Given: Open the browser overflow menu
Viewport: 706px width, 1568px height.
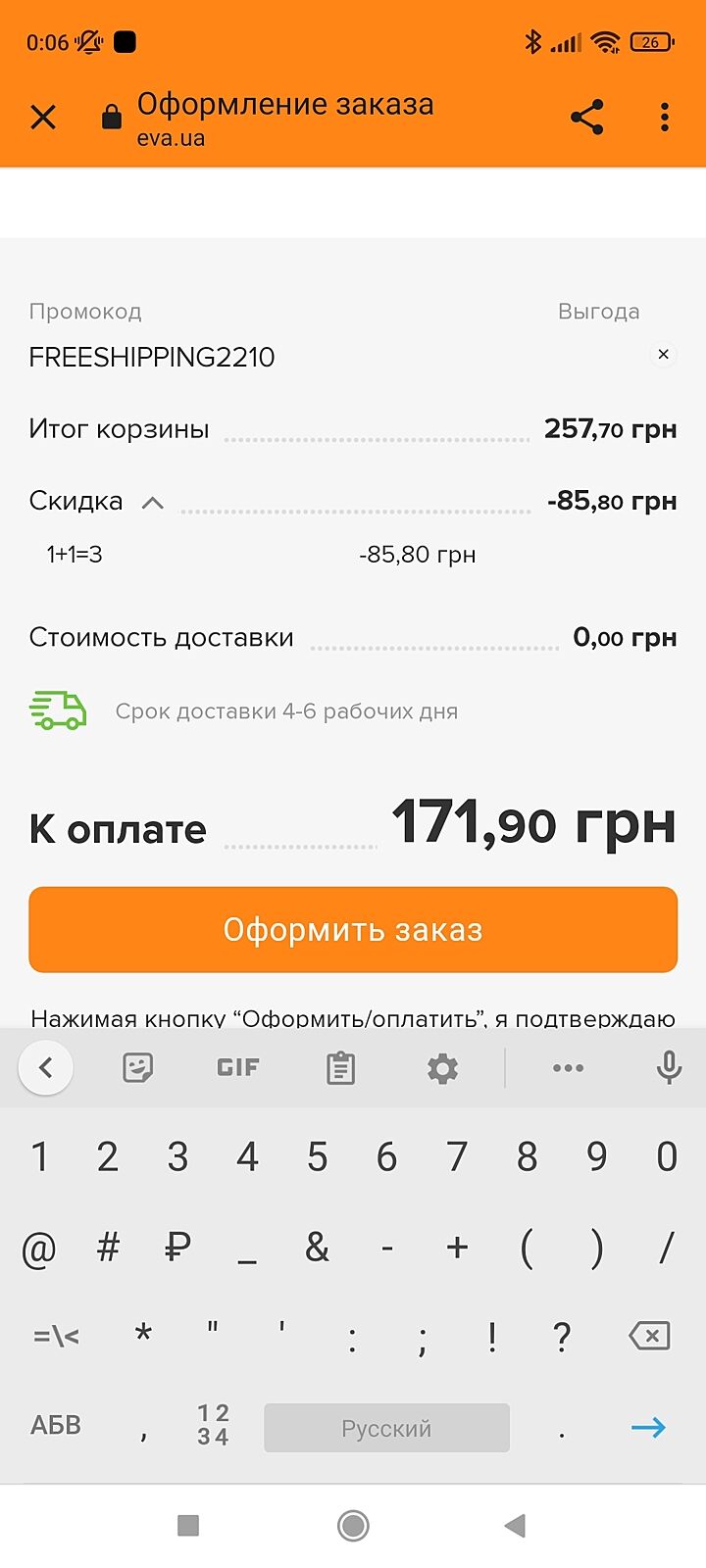Looking at the screenshot, I should 665,118.
